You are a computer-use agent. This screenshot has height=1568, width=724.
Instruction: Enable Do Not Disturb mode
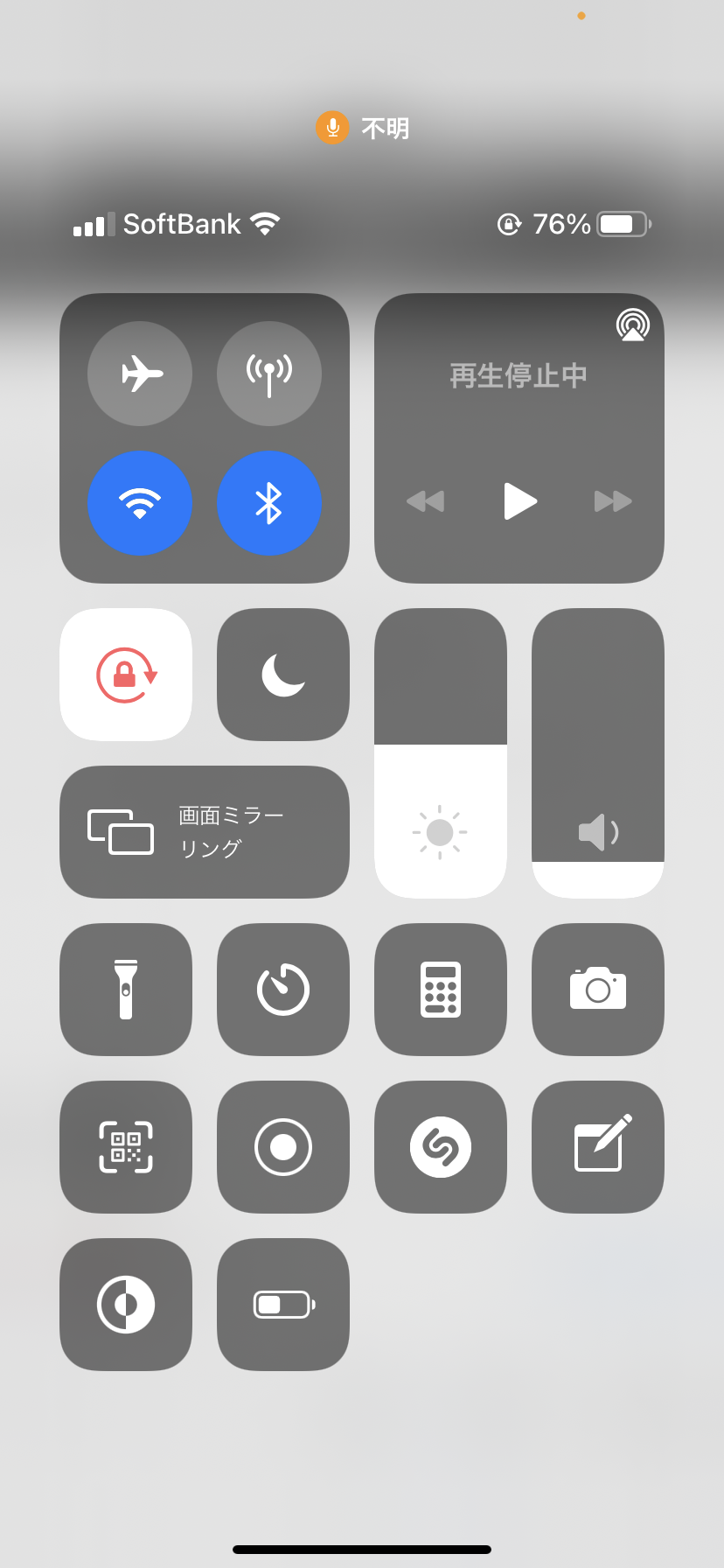coord(282,674)
